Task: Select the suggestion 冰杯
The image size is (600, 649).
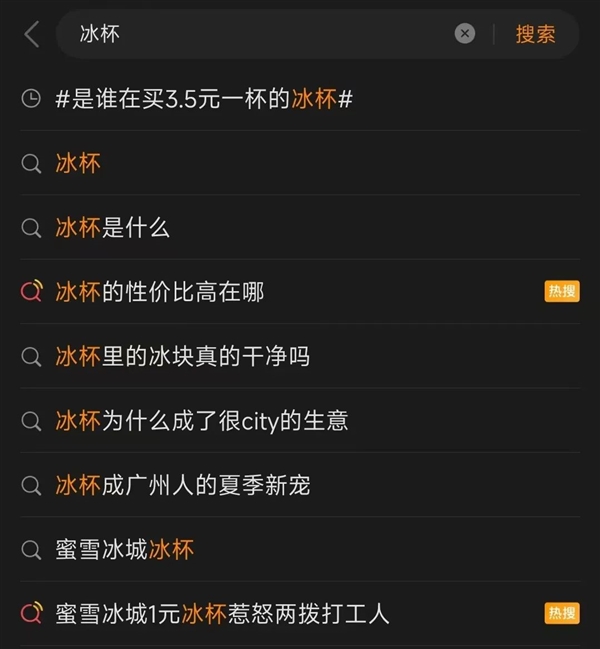Action: click(x=78, y=163)
